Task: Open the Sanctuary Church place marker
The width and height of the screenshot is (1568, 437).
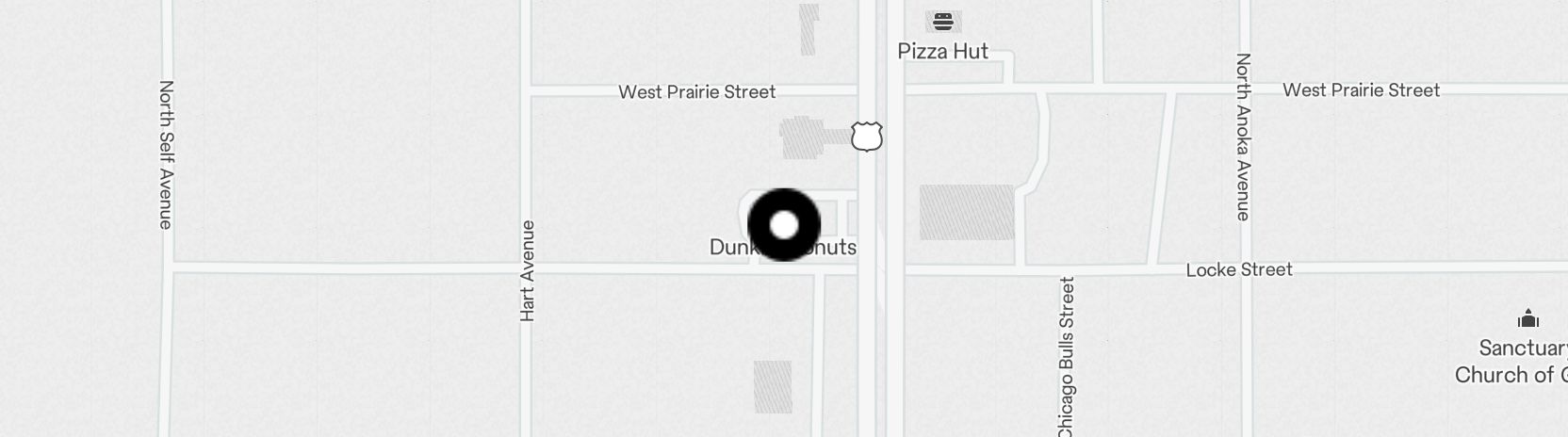Action: point(1527,319)
